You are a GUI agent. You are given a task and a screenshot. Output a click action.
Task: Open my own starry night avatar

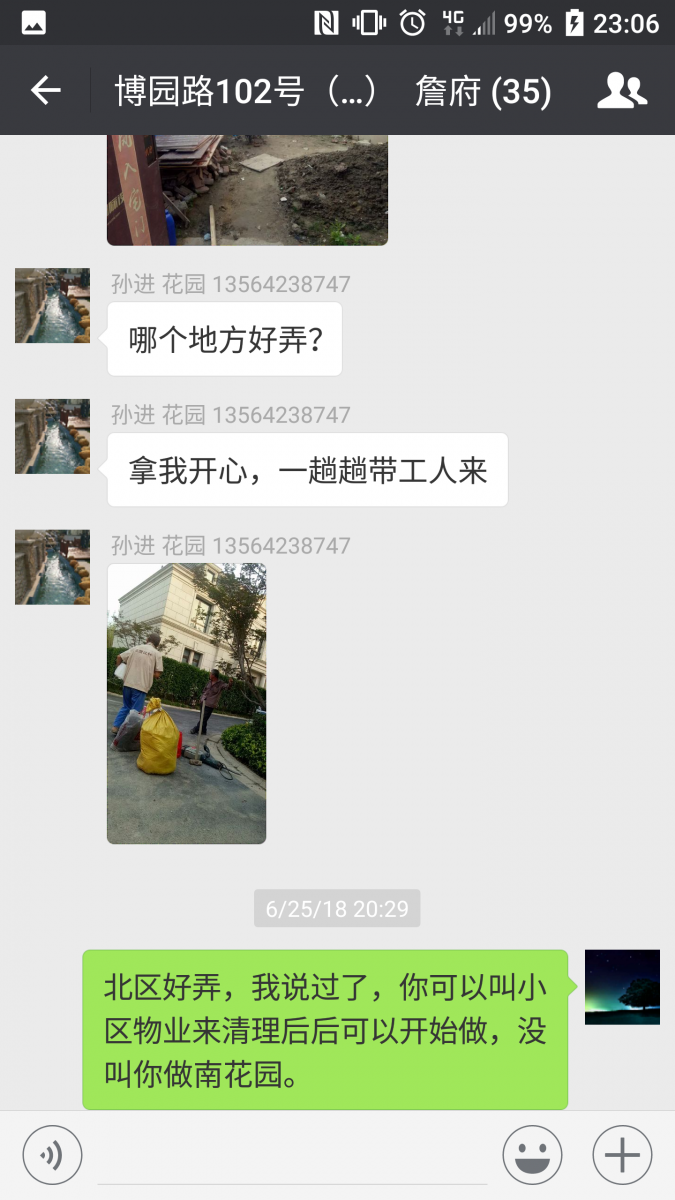[622, 987]
